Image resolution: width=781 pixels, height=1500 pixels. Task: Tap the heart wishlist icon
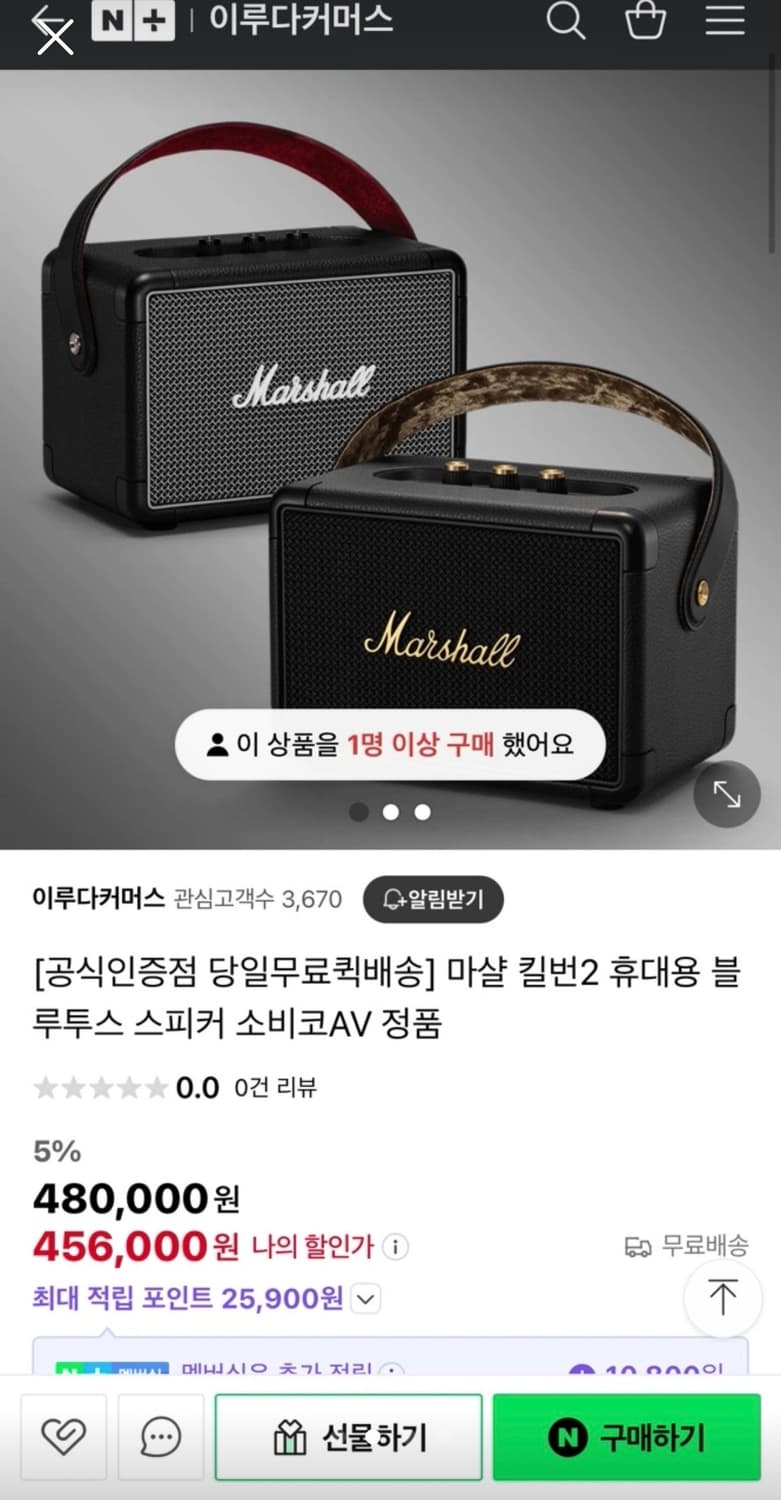[63, 1437]
